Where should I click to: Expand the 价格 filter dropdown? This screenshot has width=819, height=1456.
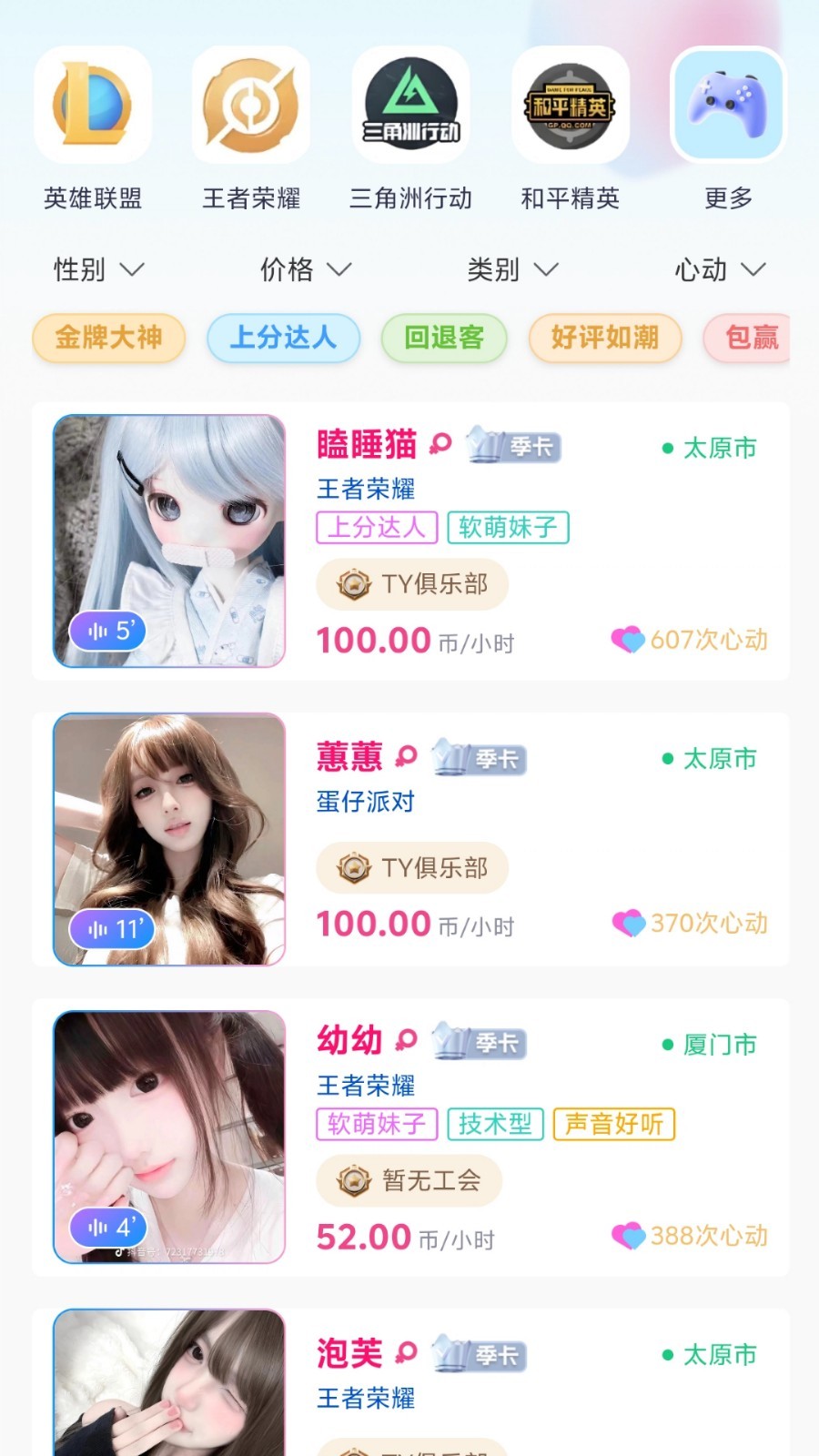pyautogui.click(x=305, y=269)
